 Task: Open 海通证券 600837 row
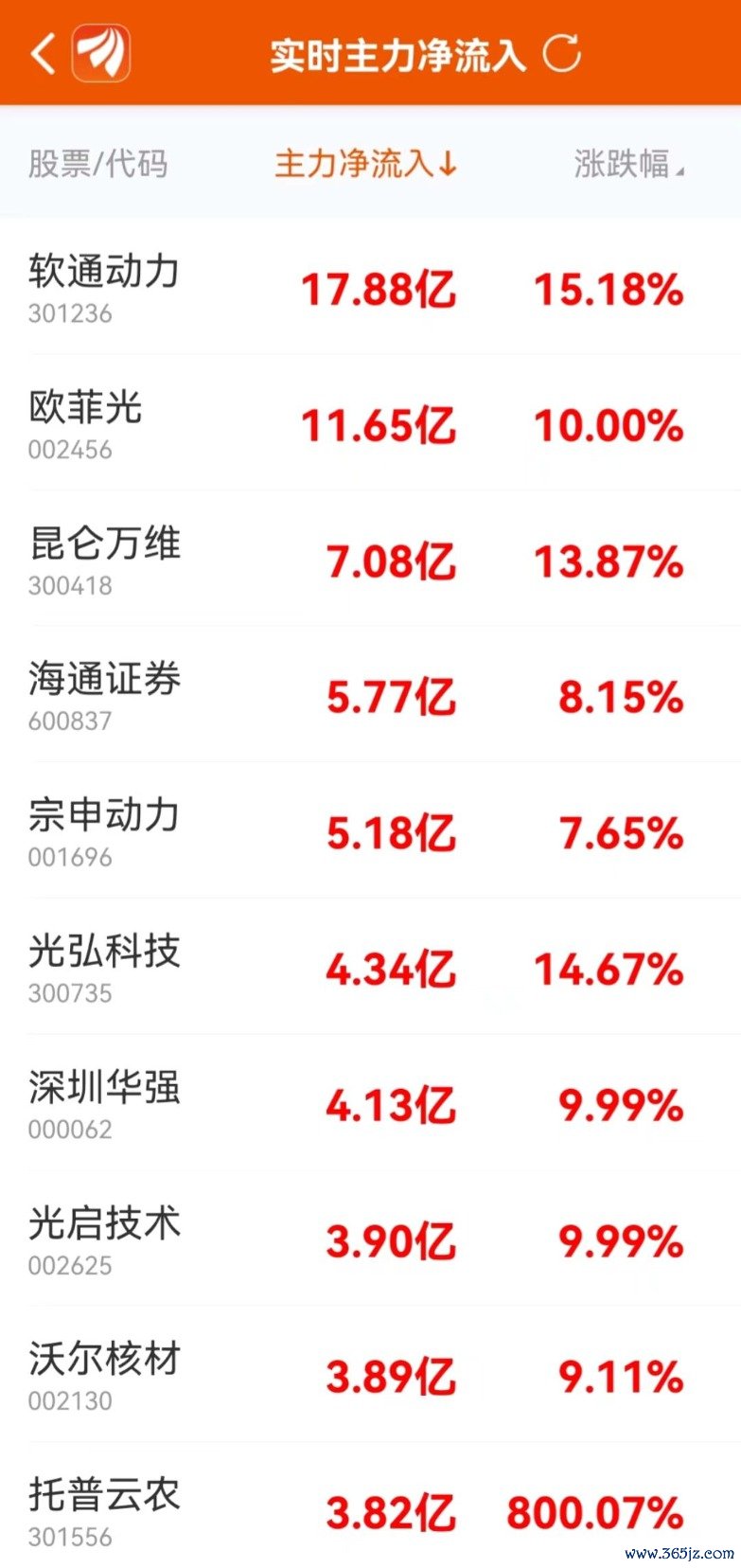(x=370, y=694)
